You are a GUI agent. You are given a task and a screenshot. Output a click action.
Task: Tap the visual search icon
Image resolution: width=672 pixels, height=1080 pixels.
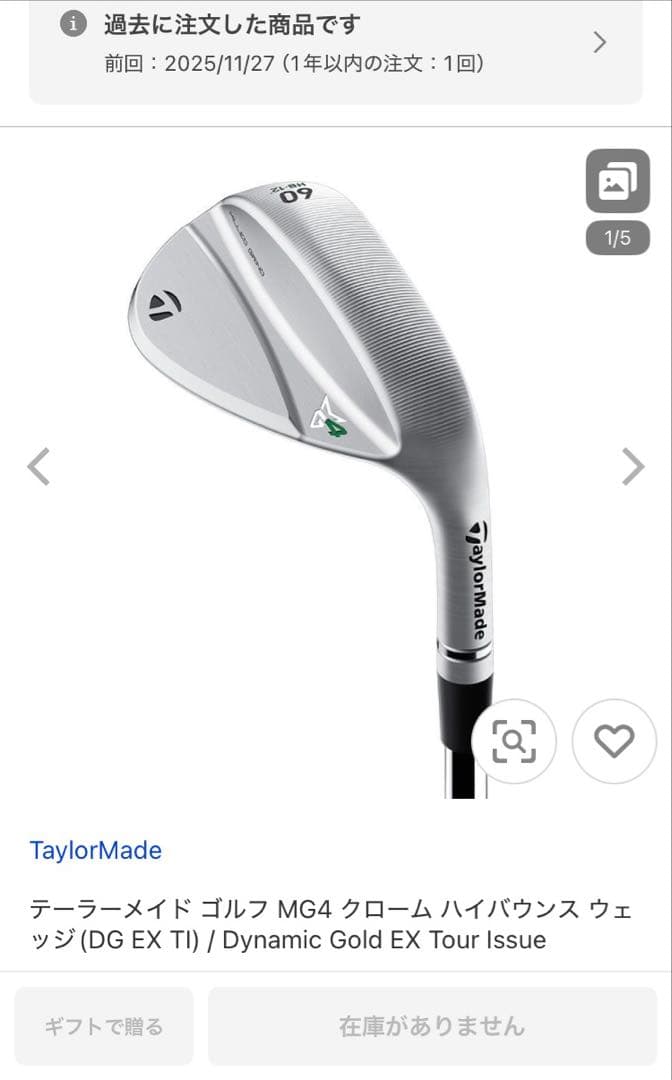pyautogui.click(x=514, y=741)
